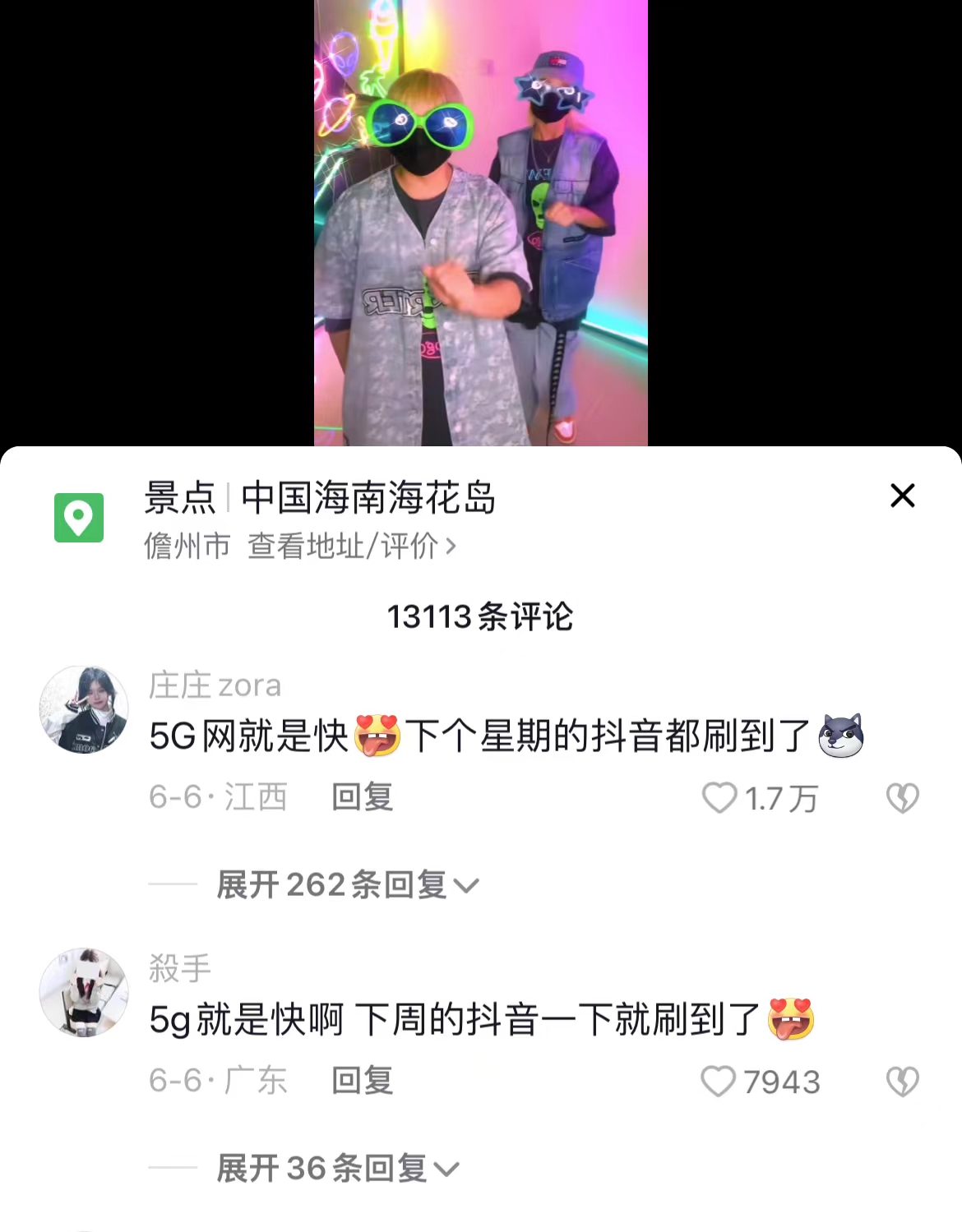The height and width of the screenshot is (1232, 962).
Task: Like 庄庄zora's comment with 1.7万 likes
Action: (x=719, y=798)
